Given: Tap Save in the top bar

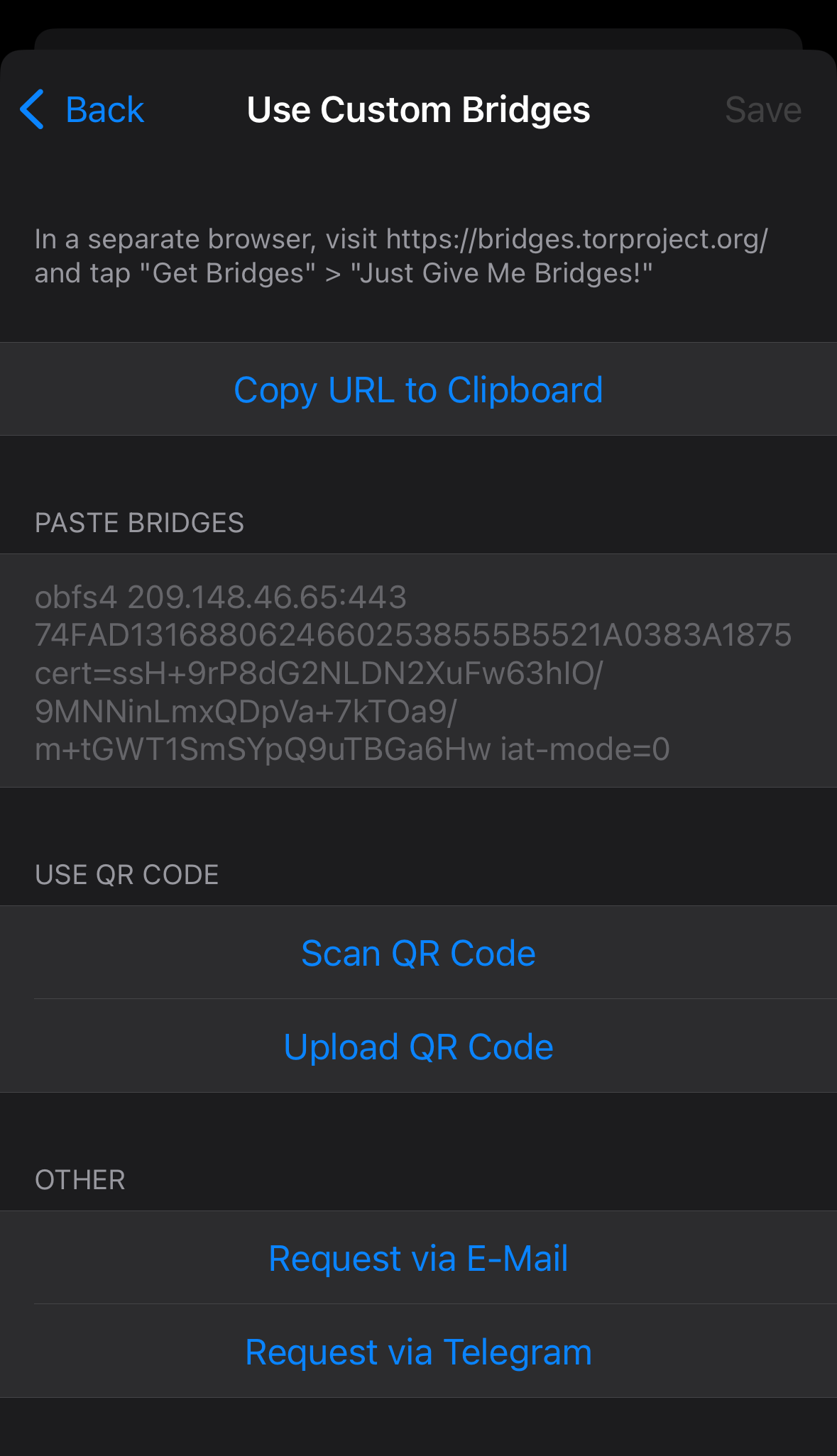Looking at the screenshot, I should pyautogui.click(x=763, y=110).
